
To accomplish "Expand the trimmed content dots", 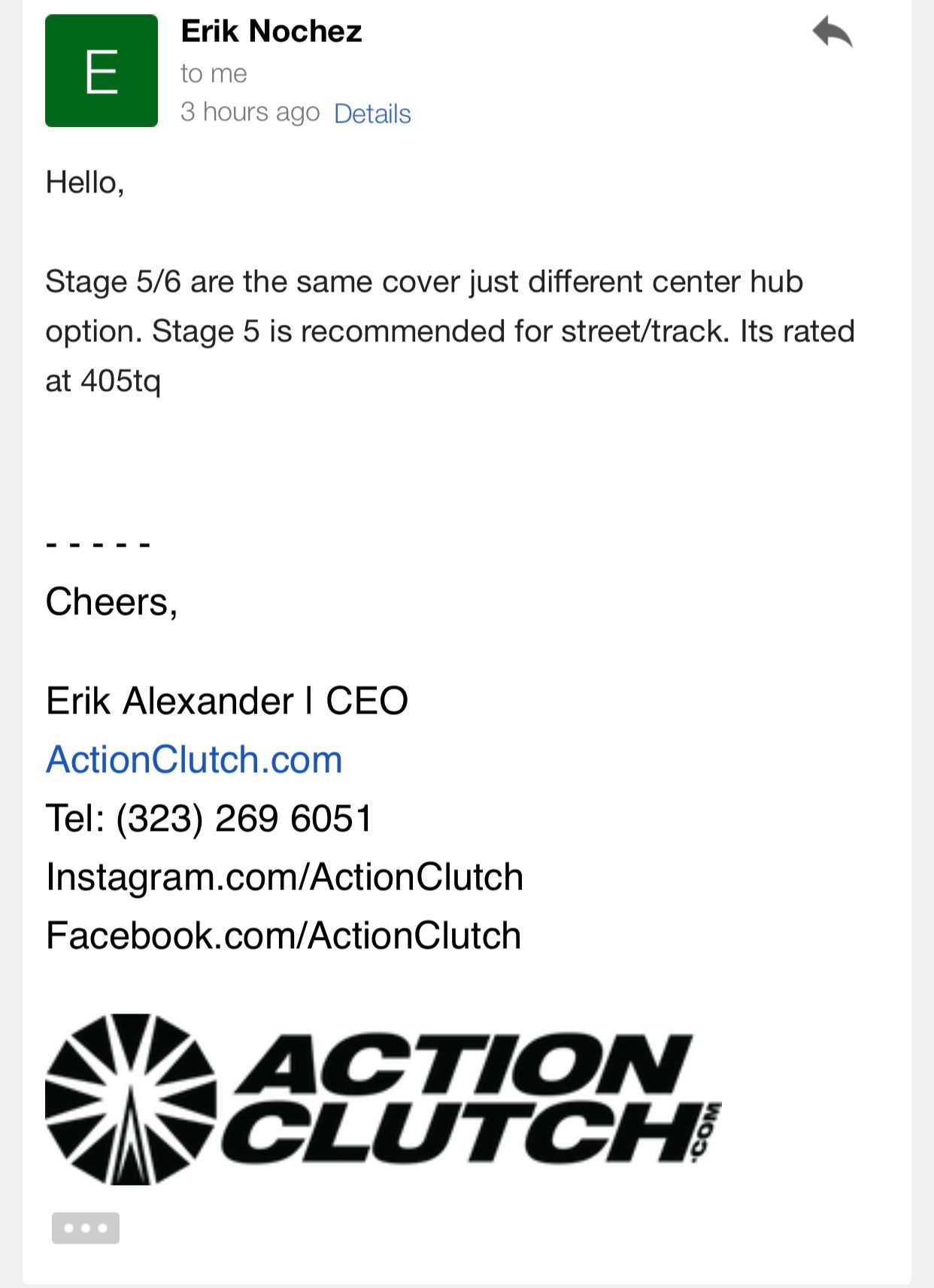I will tap(86, 1228).
